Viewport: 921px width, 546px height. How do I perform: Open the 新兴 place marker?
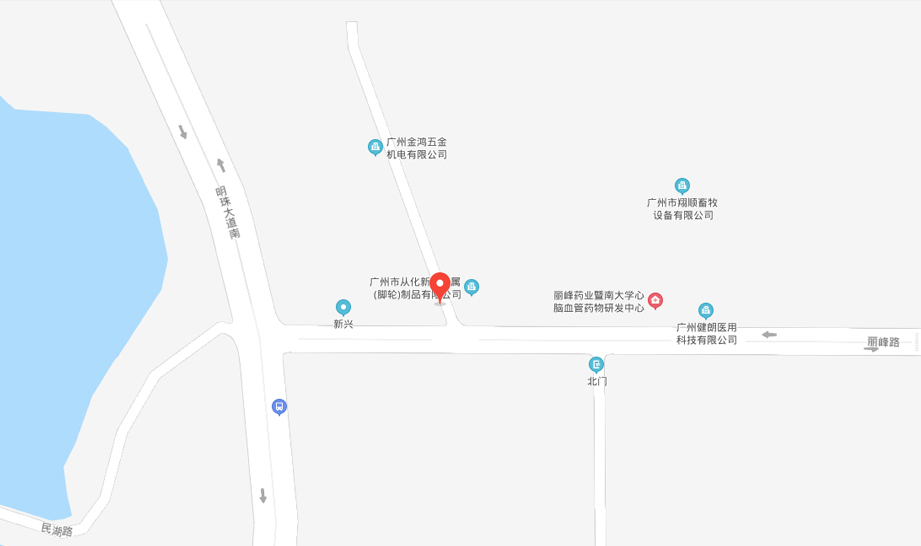point(343,307)
